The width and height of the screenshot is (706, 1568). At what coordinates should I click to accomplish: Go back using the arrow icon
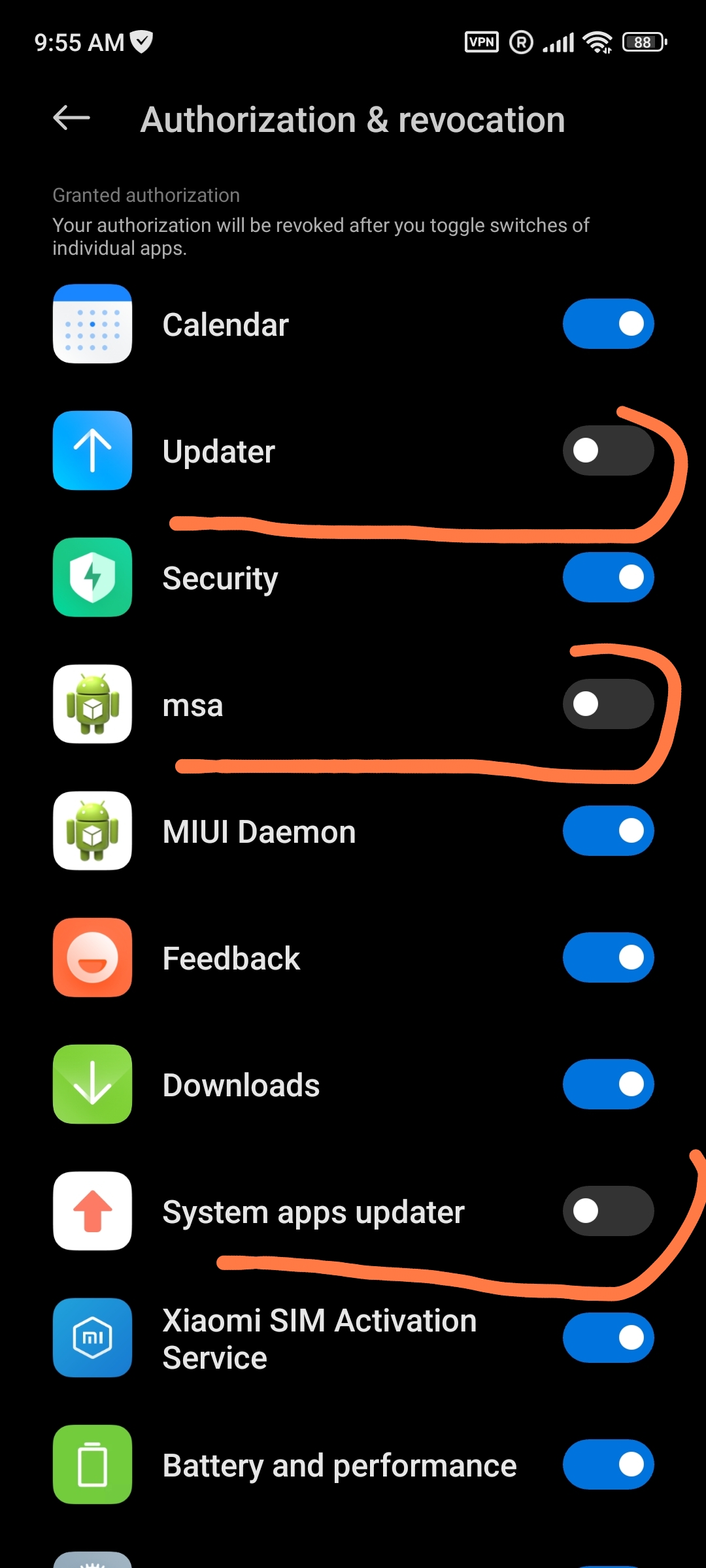click(71, 118)
